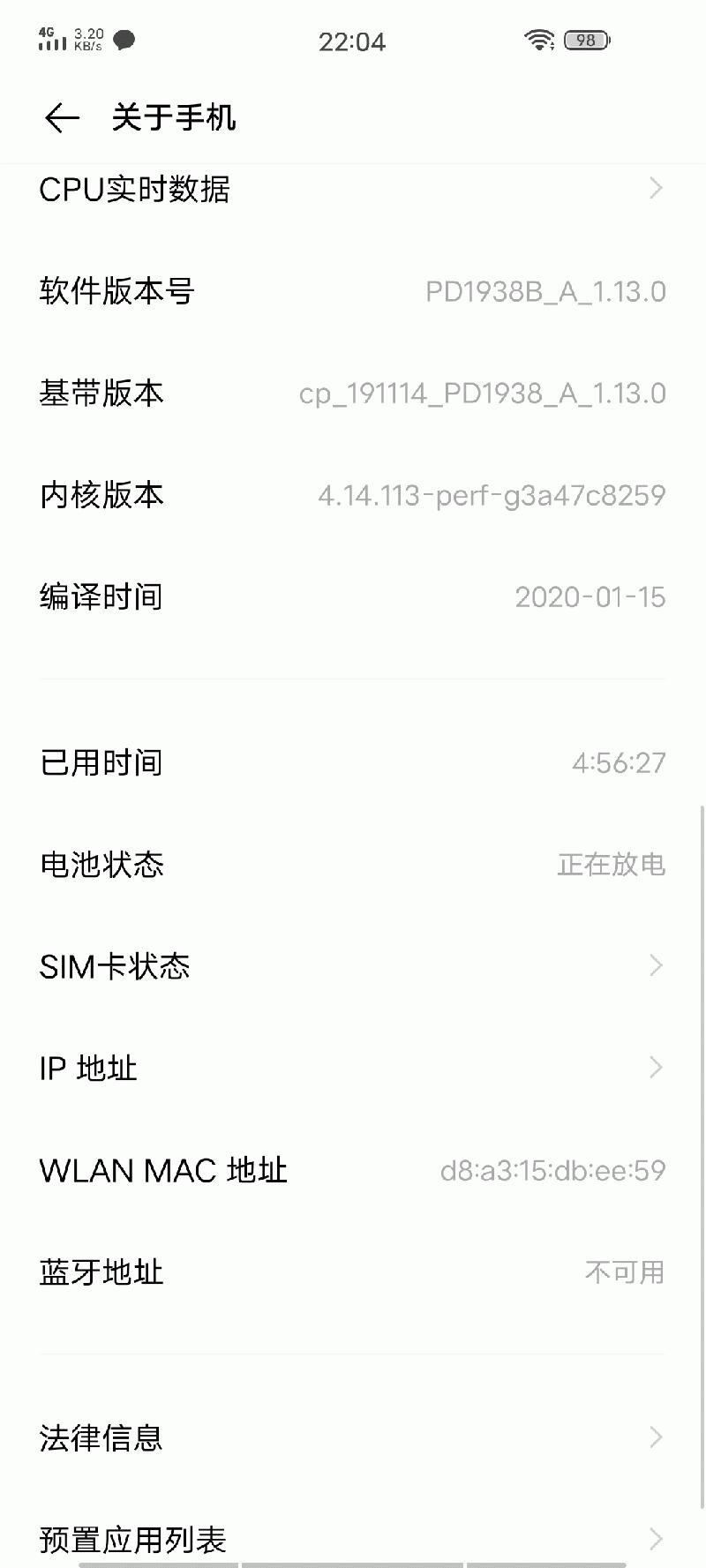
Task: Open CPU实时数据 details
Action: (353, 189)
